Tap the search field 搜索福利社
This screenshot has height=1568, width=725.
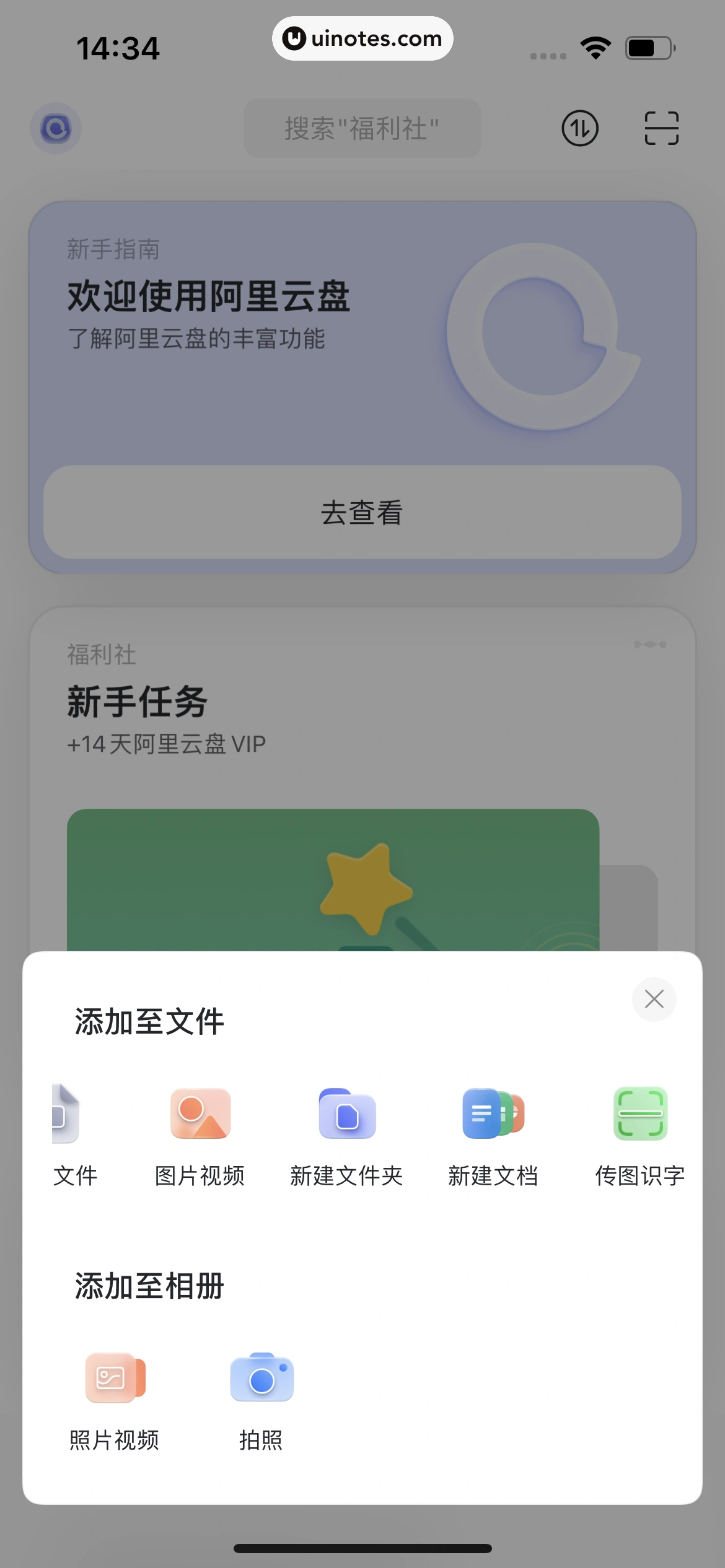tap(362, 128)
